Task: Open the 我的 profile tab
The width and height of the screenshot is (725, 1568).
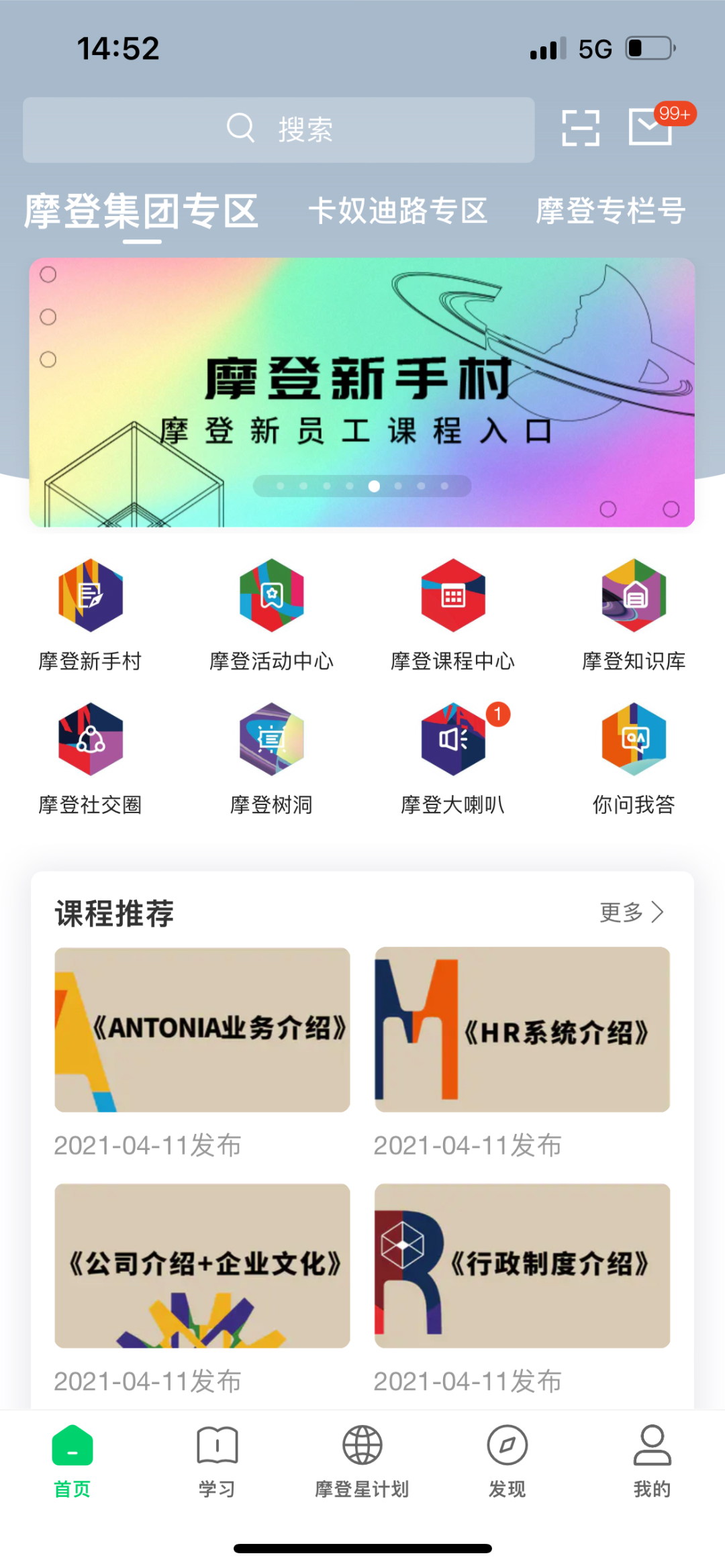Action: (652, 1461)
